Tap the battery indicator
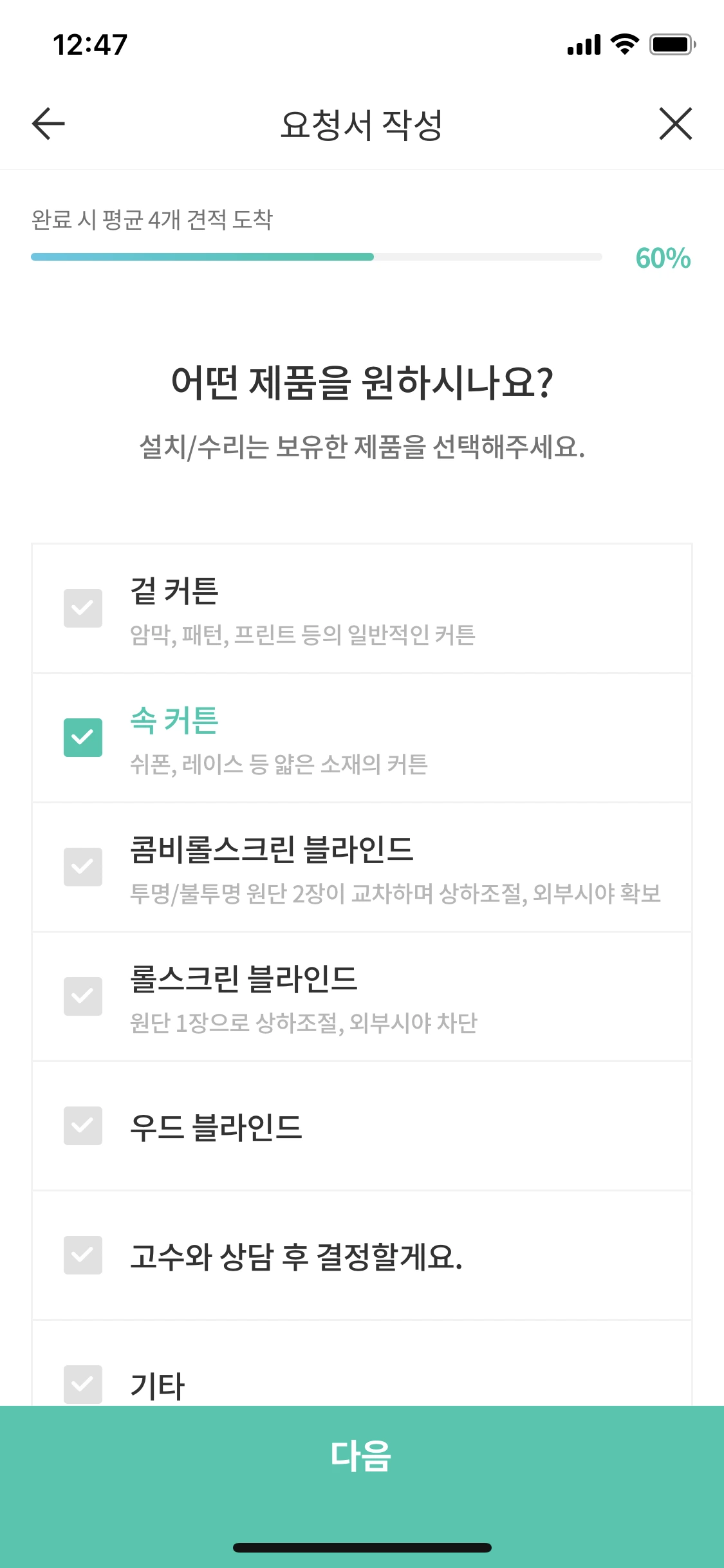Screen dimensions: 724x1568 click(671, 44)
